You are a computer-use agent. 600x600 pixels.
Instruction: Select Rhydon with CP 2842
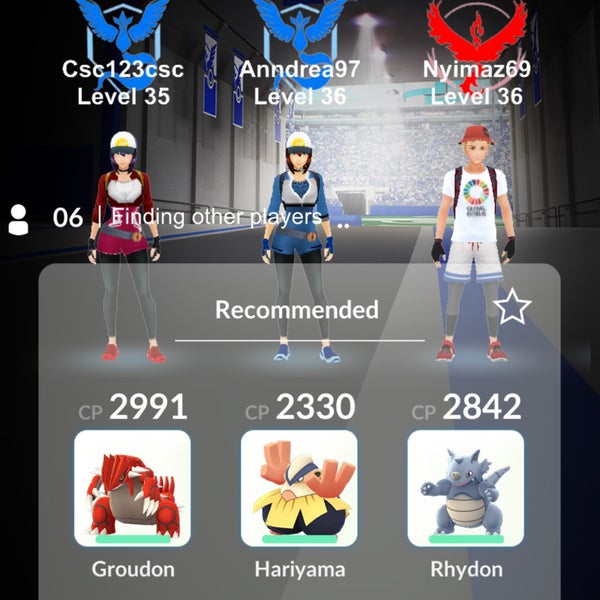(465, 488)
